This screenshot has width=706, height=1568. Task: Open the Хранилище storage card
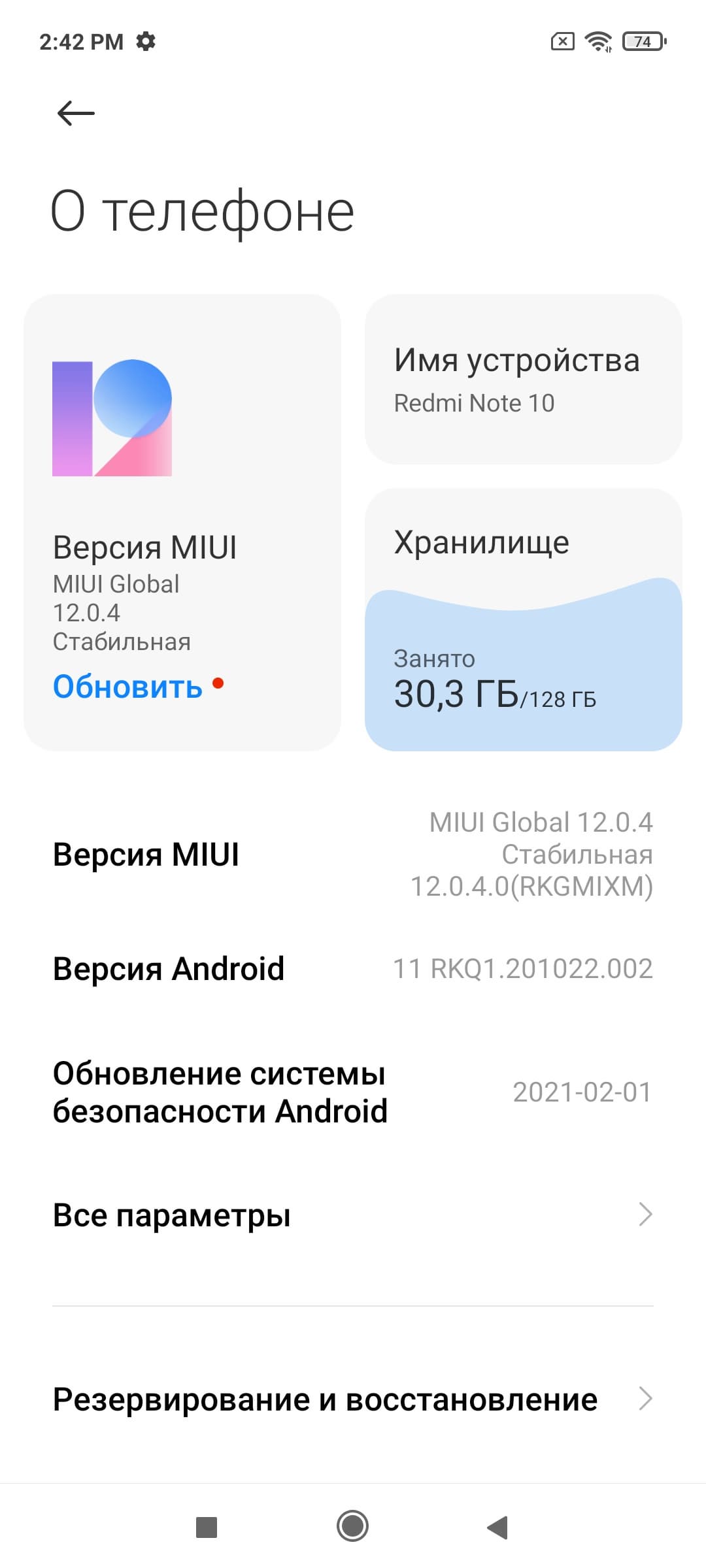click(523, 619)
